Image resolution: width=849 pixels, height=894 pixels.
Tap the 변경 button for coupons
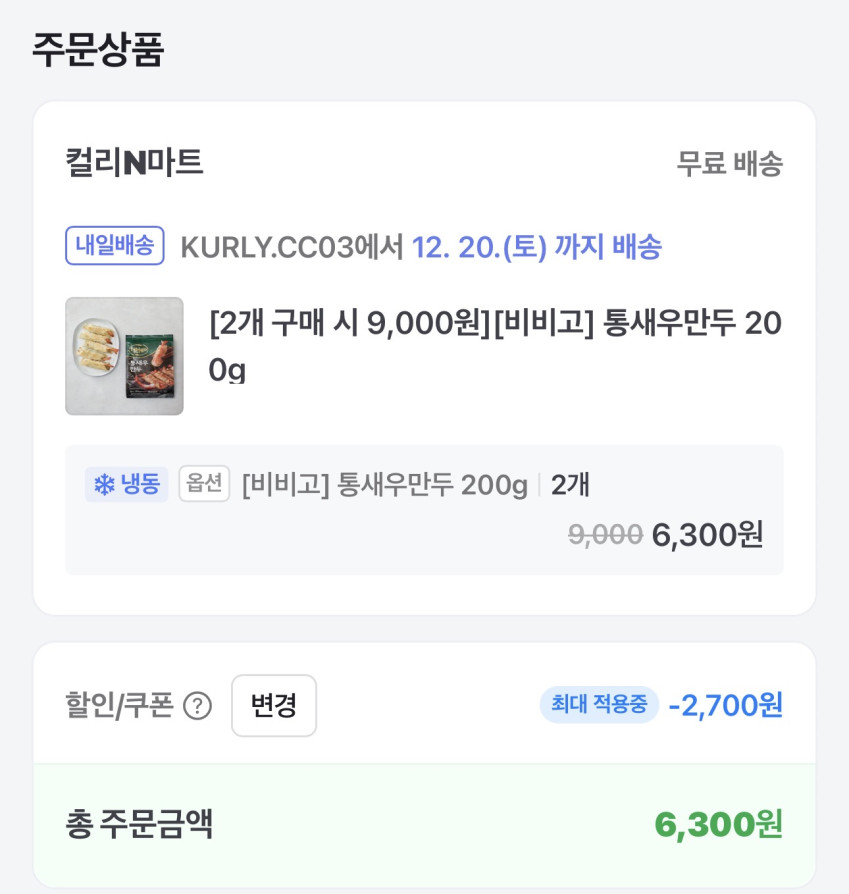(x=274, y=706)
